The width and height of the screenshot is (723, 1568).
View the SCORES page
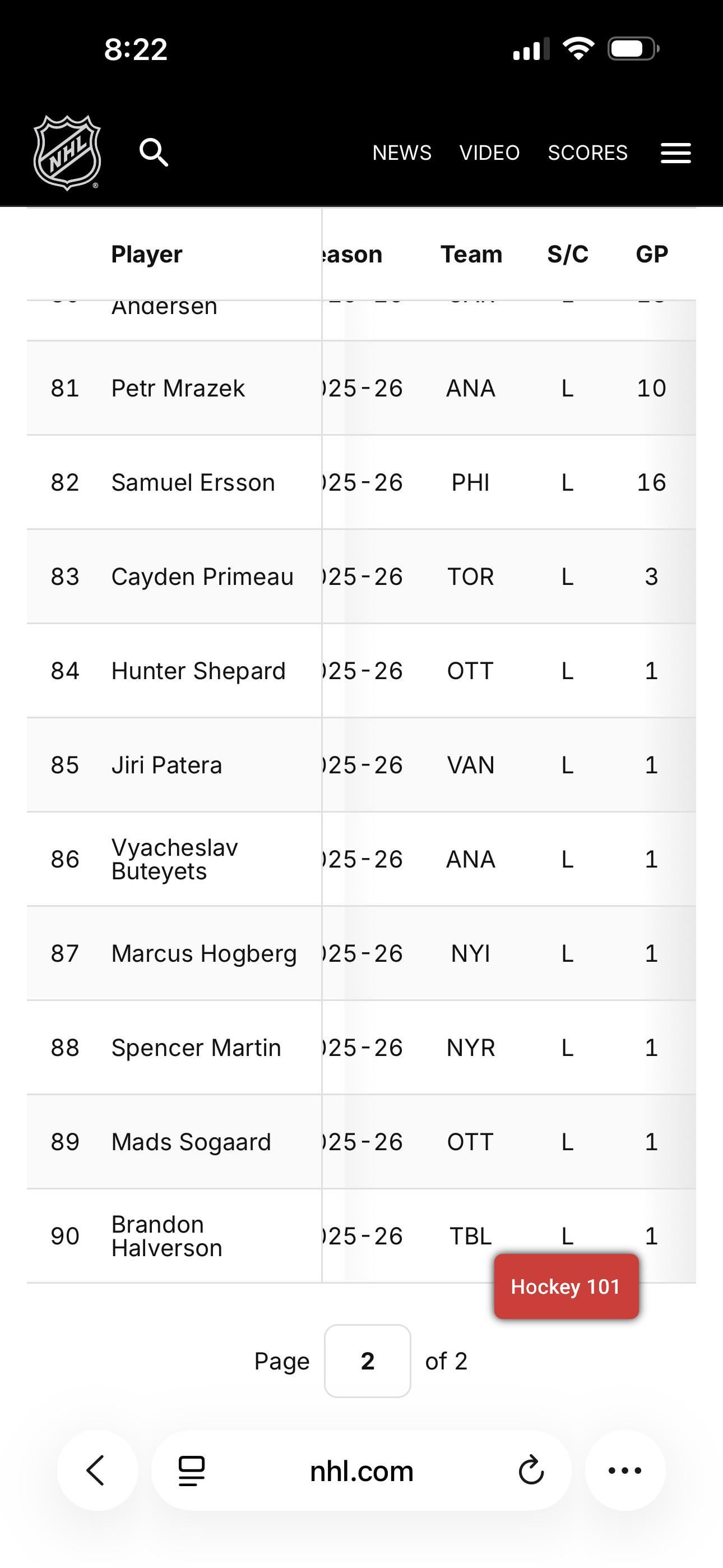[x=587, y=152]
